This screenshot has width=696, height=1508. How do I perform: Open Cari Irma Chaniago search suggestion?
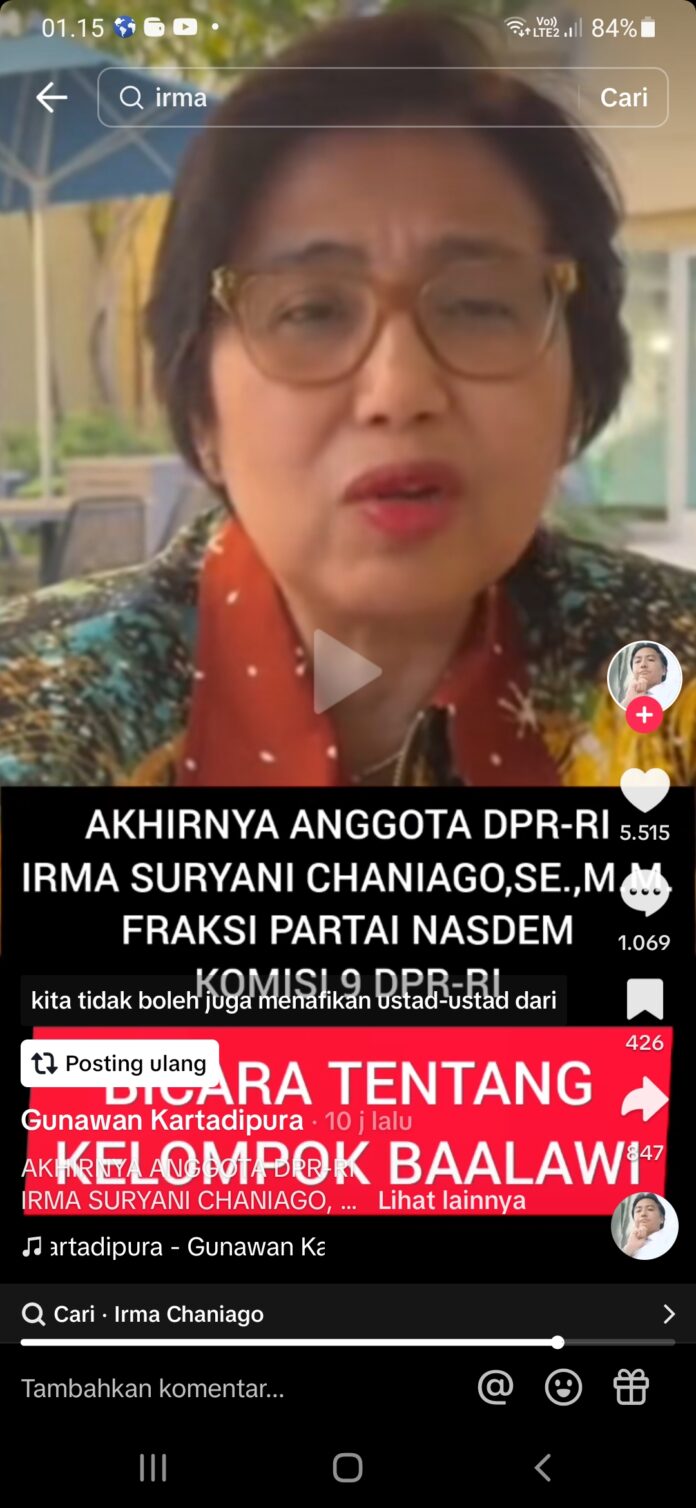[x=348, y=1314]
